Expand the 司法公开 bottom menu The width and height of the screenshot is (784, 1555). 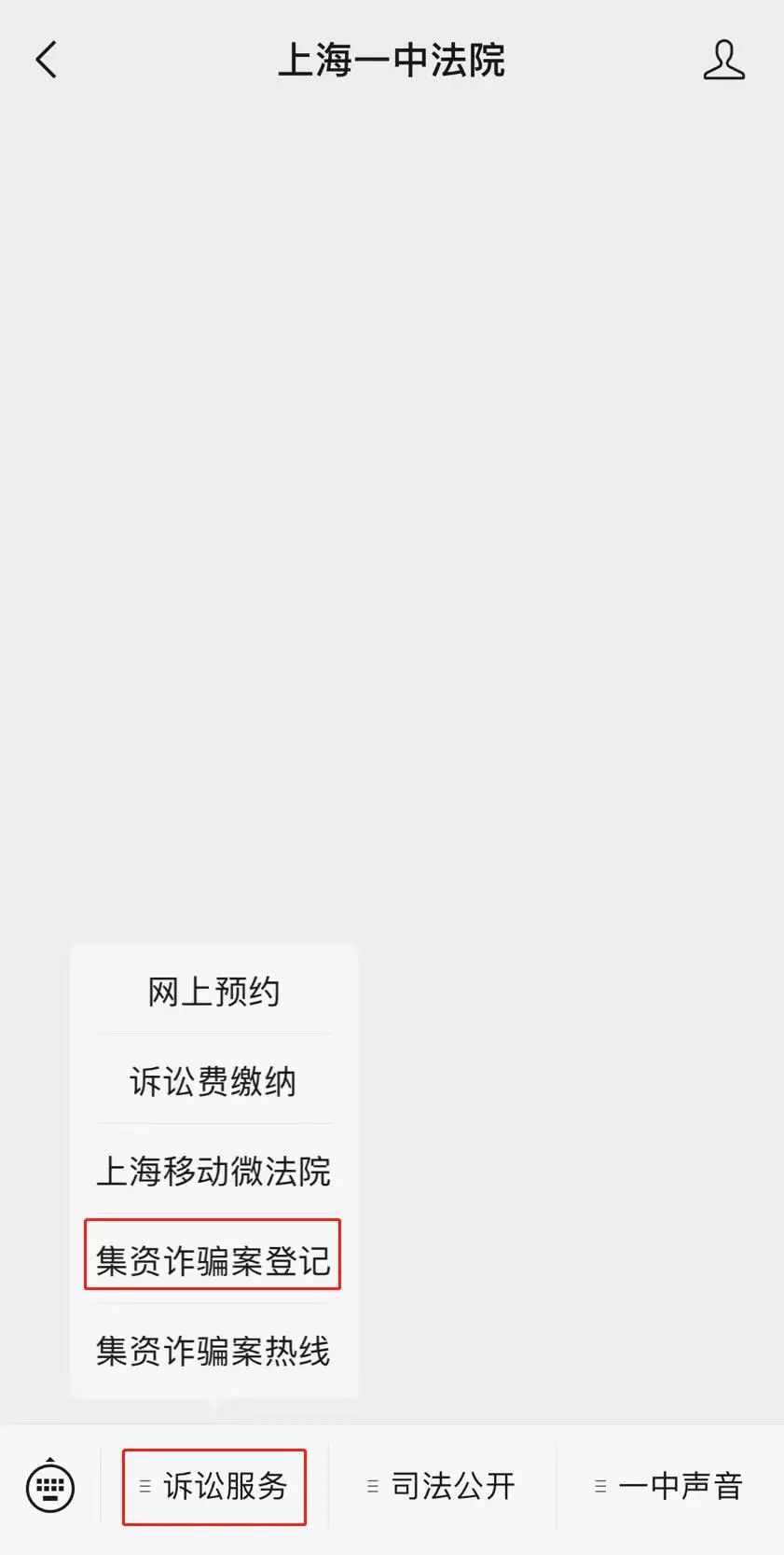tap(442, 1486)
